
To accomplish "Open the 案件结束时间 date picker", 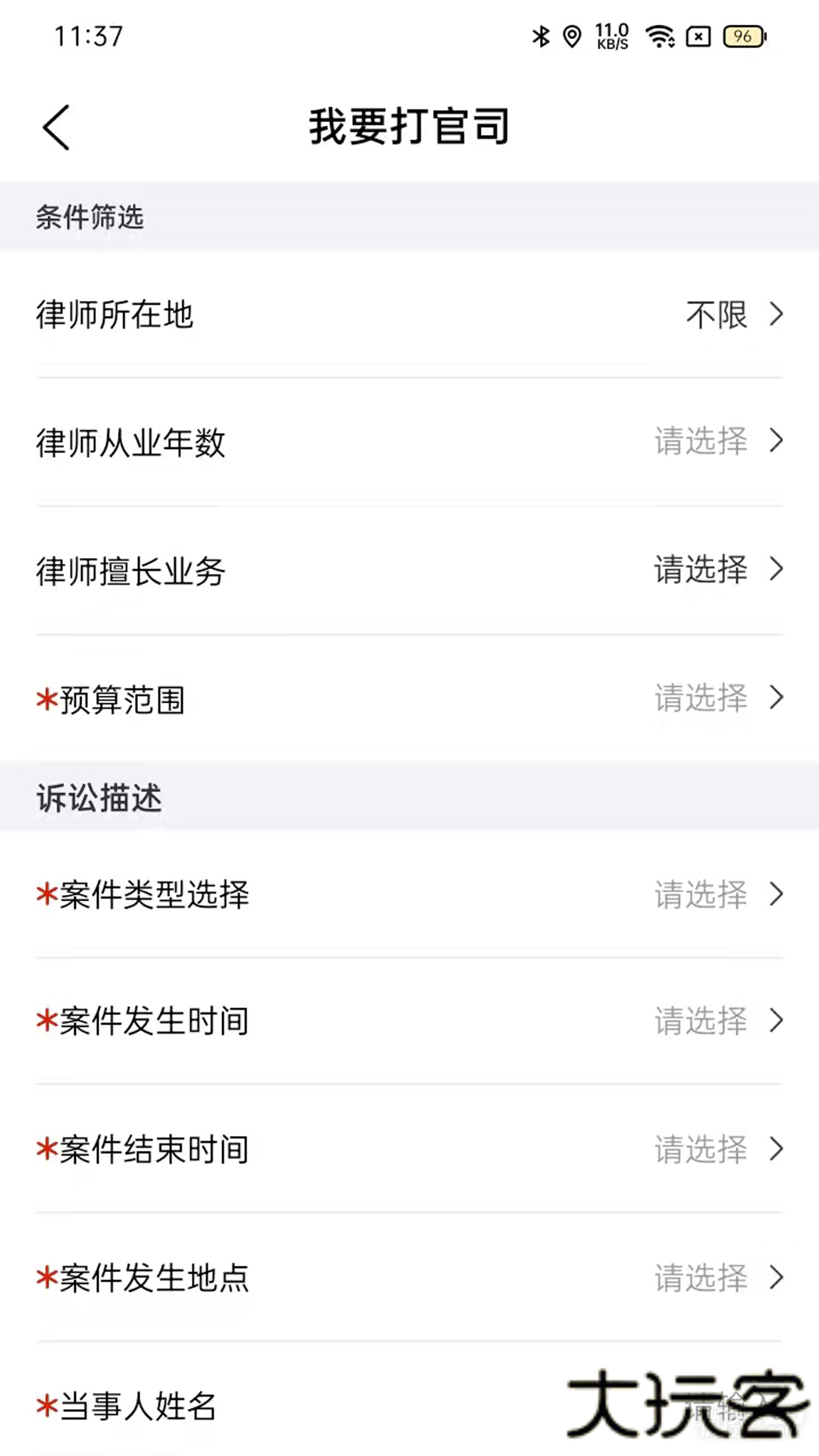I will coord(409,1150).
